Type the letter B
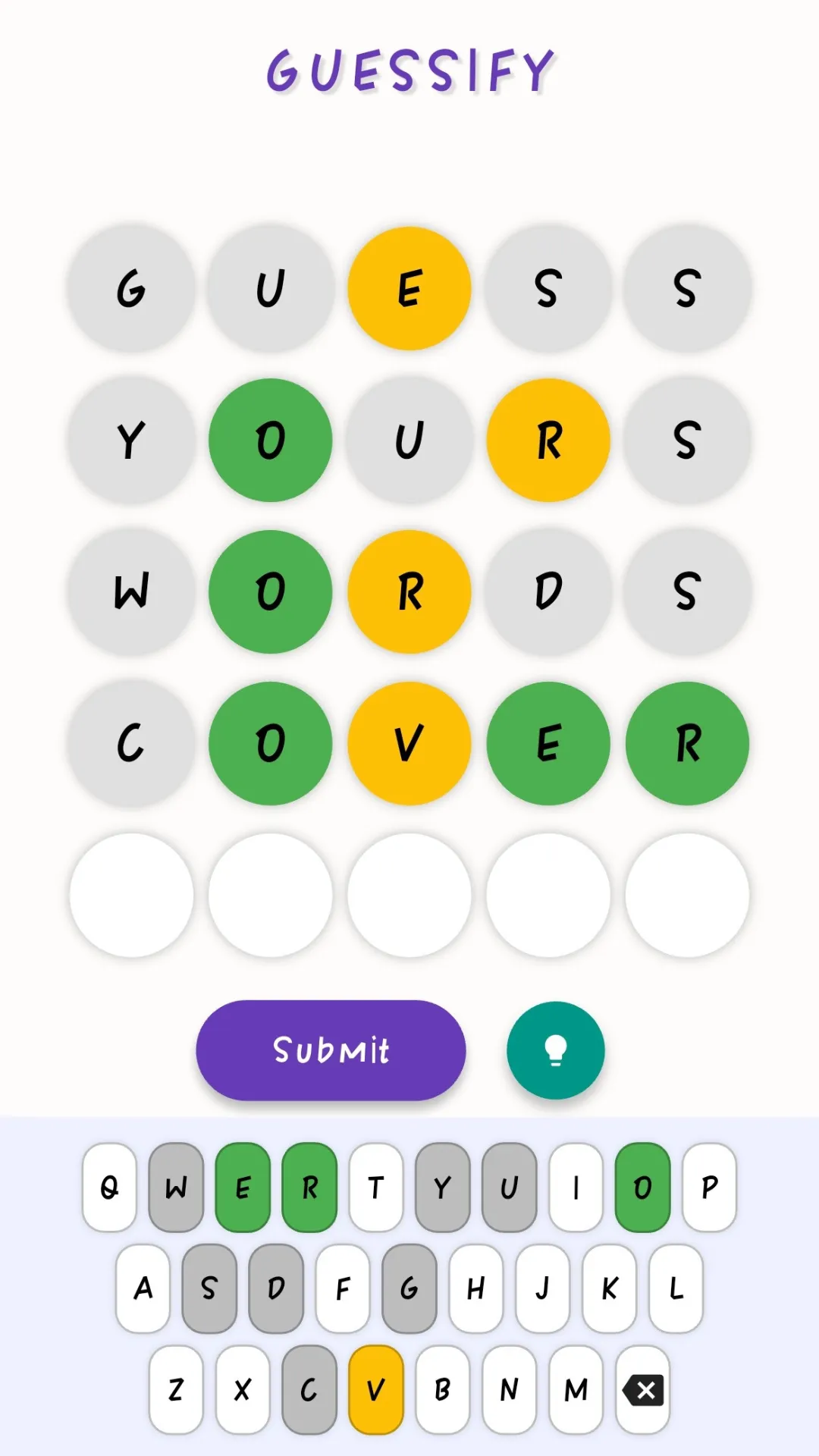The width and height of the screenshot is (819, 1456). tap(443, 1390)
